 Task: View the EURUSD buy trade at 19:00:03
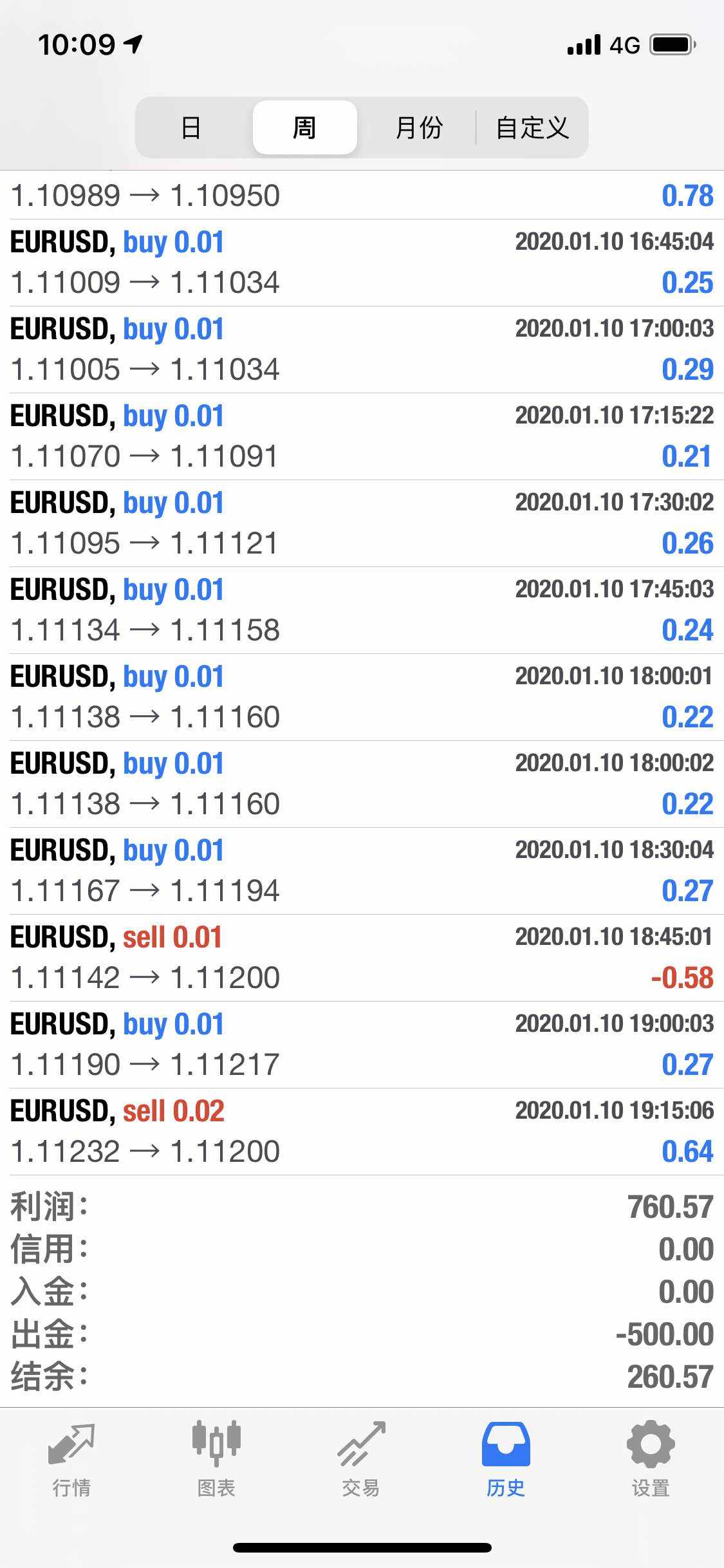pyautogui.click(x=362, y=1045)
